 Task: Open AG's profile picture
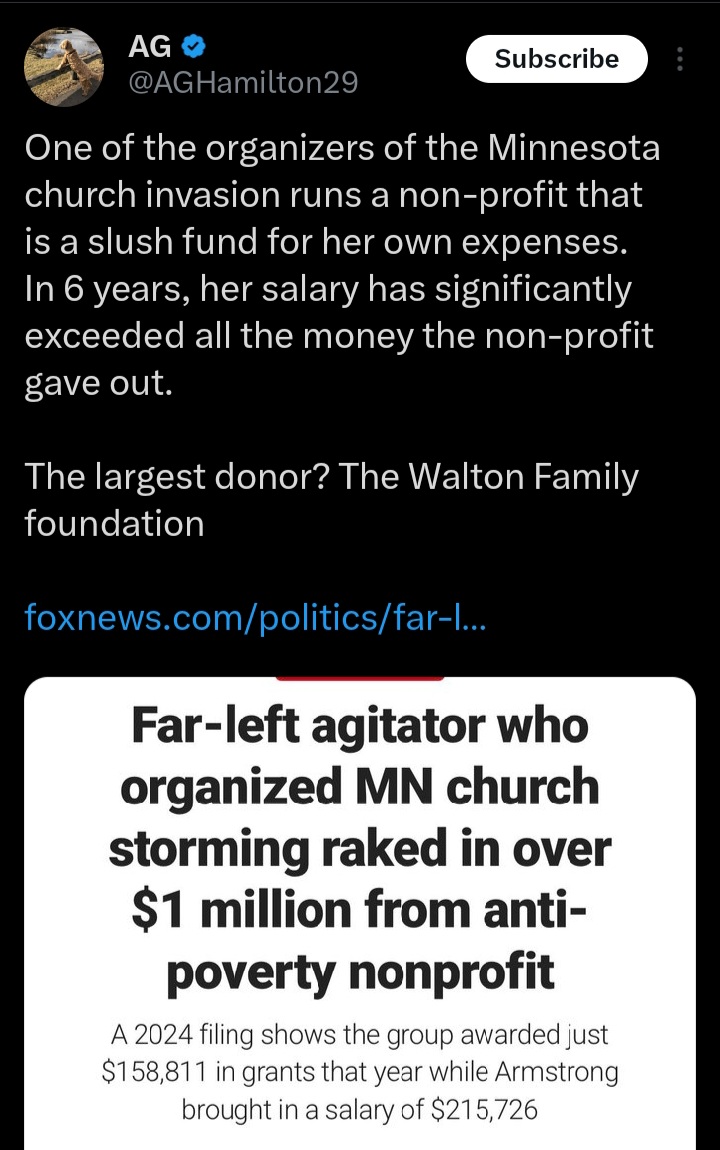click(64, 67)
